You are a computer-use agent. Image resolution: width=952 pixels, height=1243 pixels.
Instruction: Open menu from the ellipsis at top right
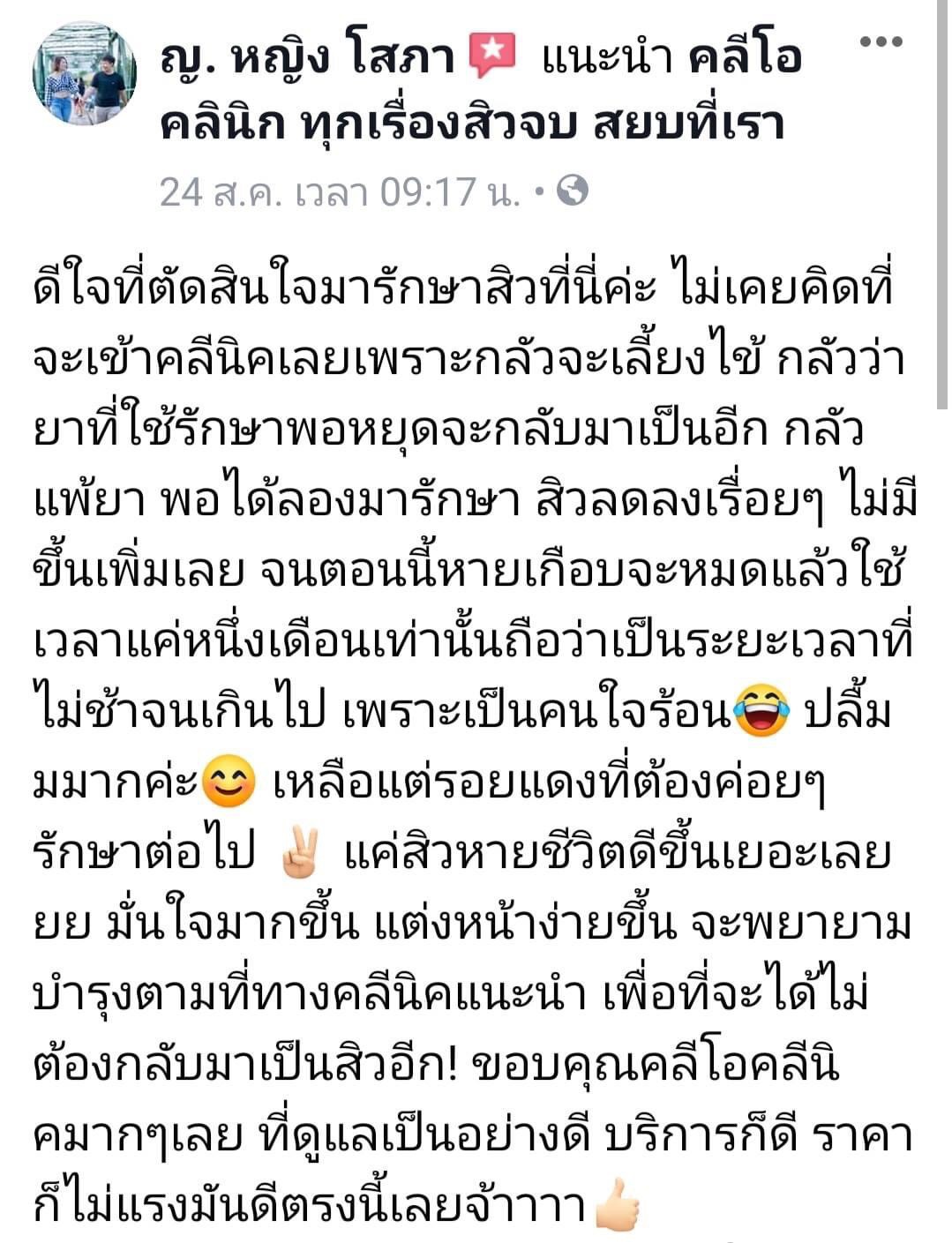tap(882, 40)
